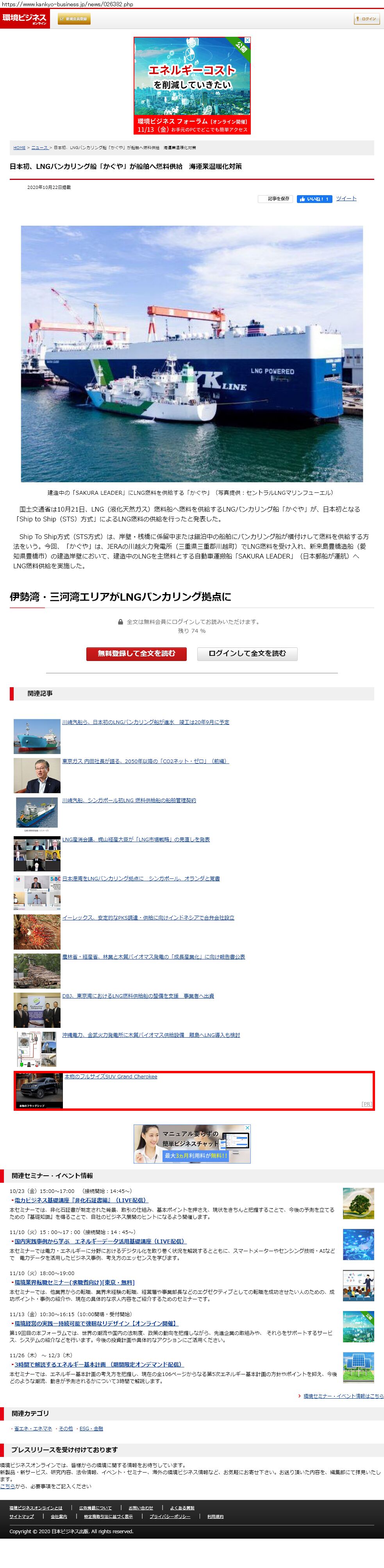Viewport: 384px width, 1568px height.
Task: Open the Grand Cherokee PR ad link
Action: click(111, 1077)
